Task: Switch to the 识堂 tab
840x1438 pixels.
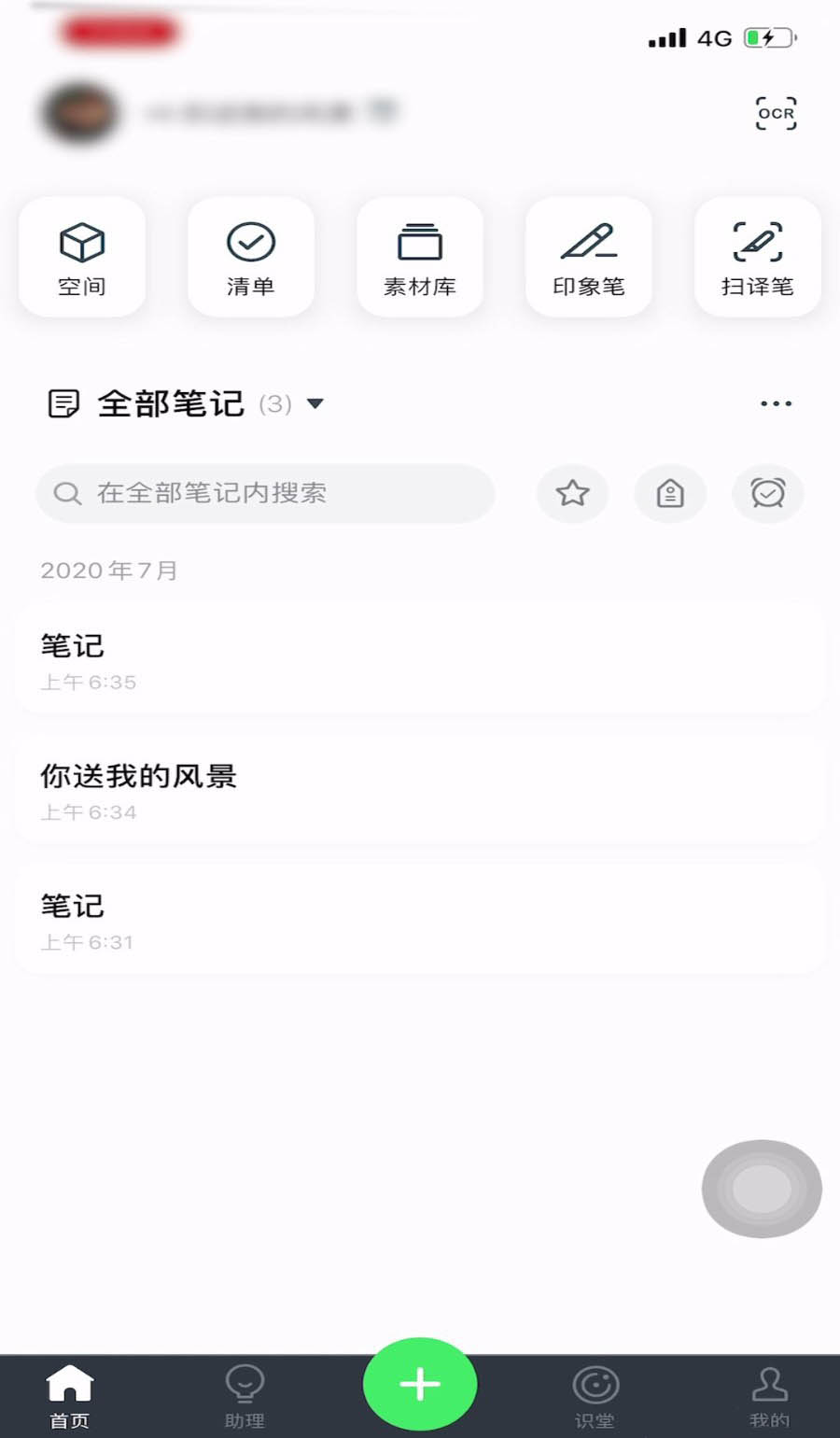Action: coord(595,1395)
